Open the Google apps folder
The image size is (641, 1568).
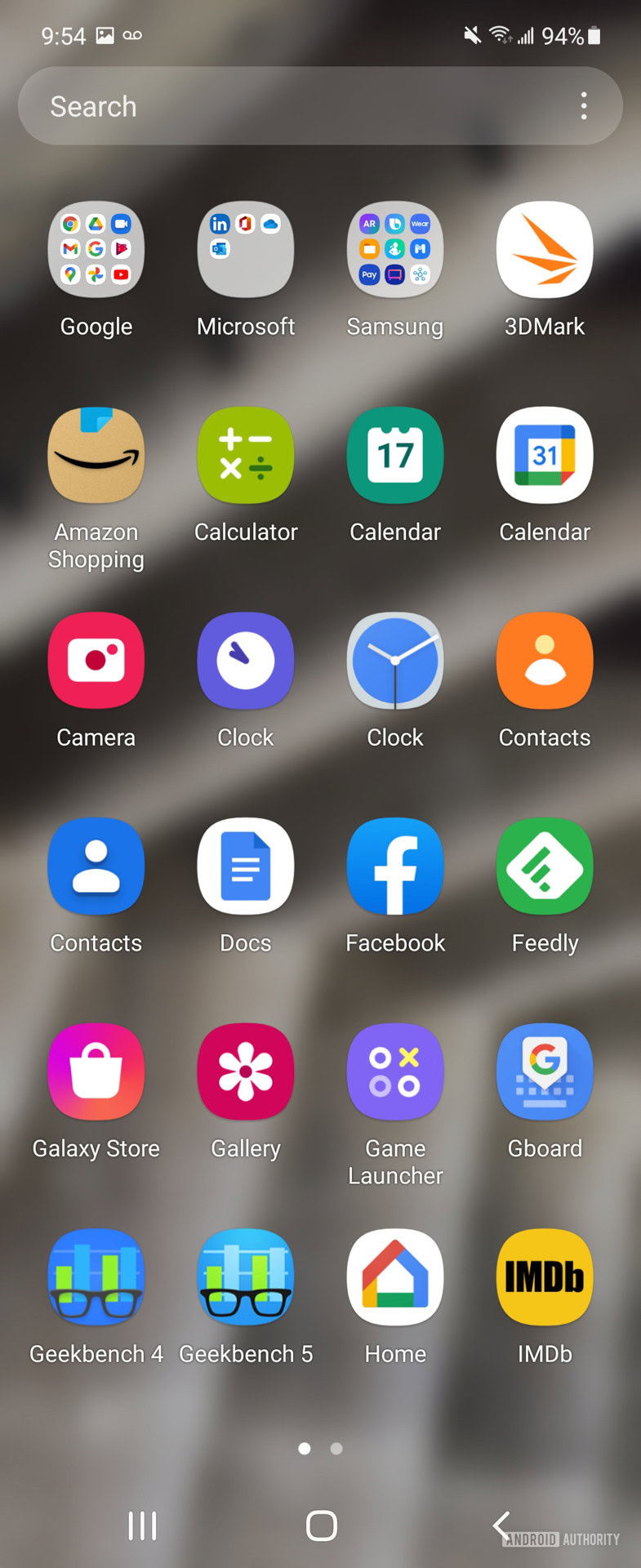pos(96,249)
